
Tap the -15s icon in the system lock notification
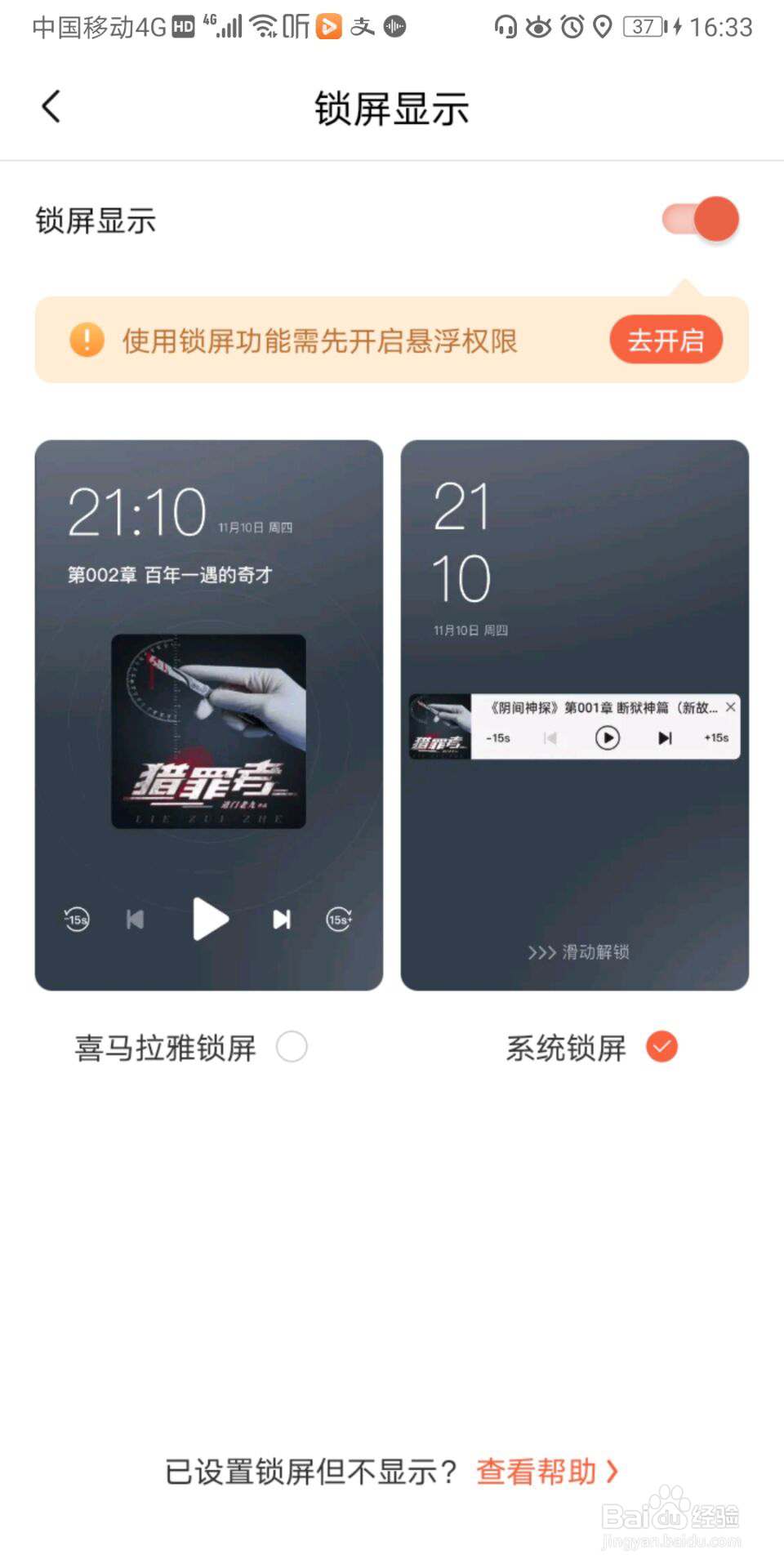(x=497, y=737)
